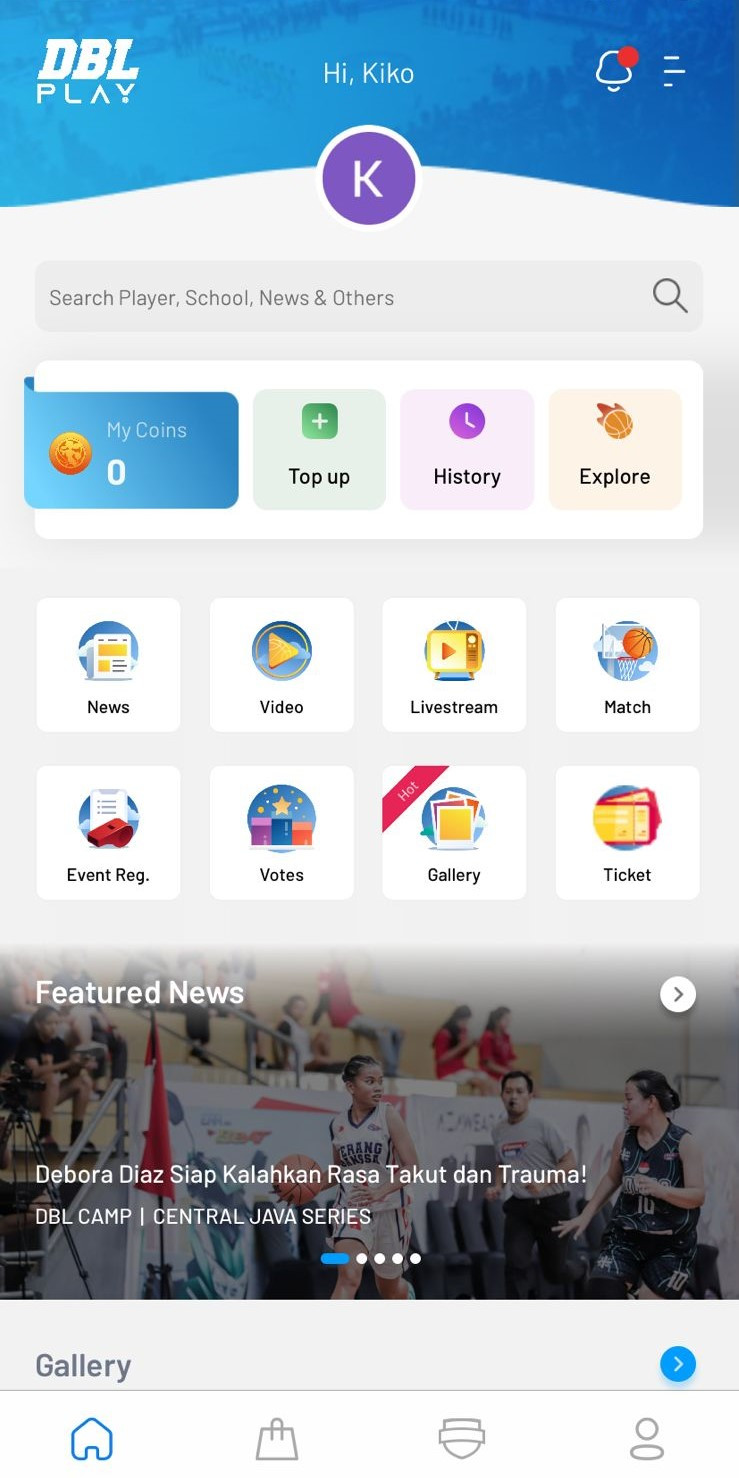Viewport: 739px width, 1478px height.
Task: Tap the search field for players and schools
Action: point(340,297)
